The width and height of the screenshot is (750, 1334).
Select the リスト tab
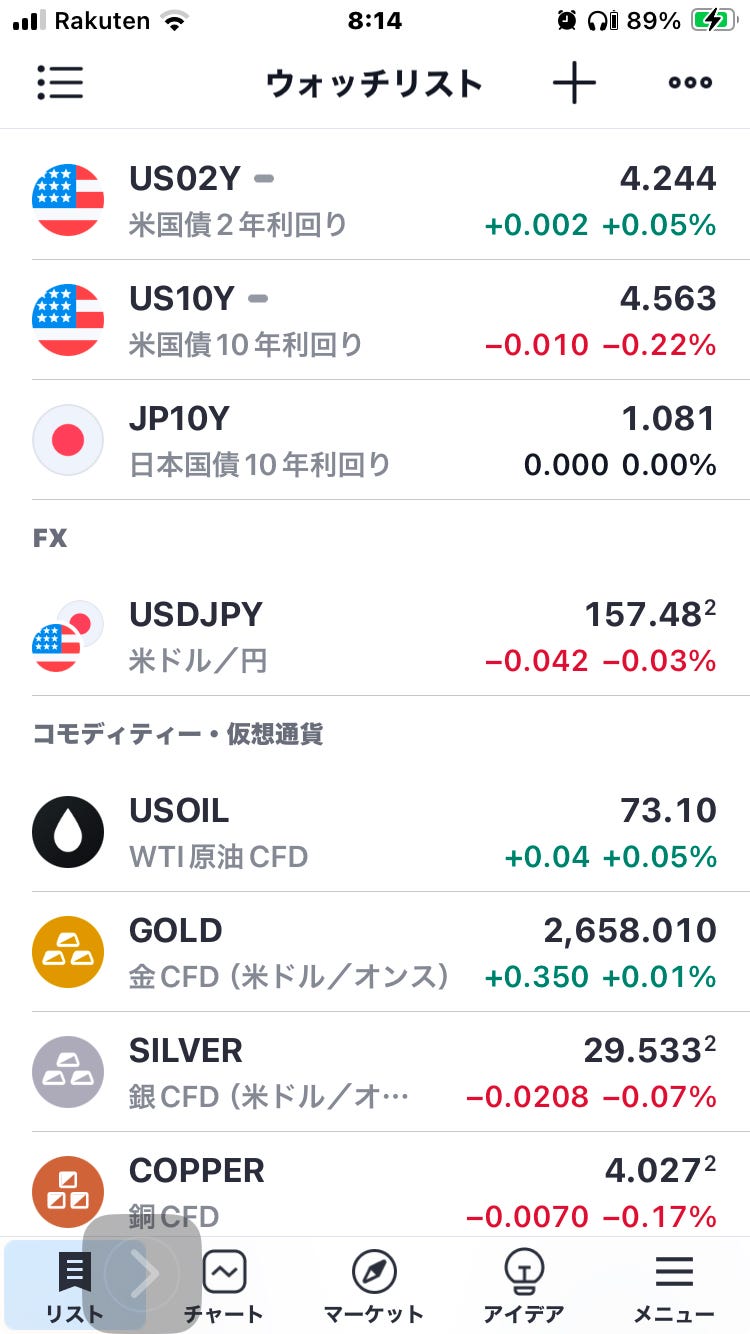pyautogui.click(x=75, y=1287)
